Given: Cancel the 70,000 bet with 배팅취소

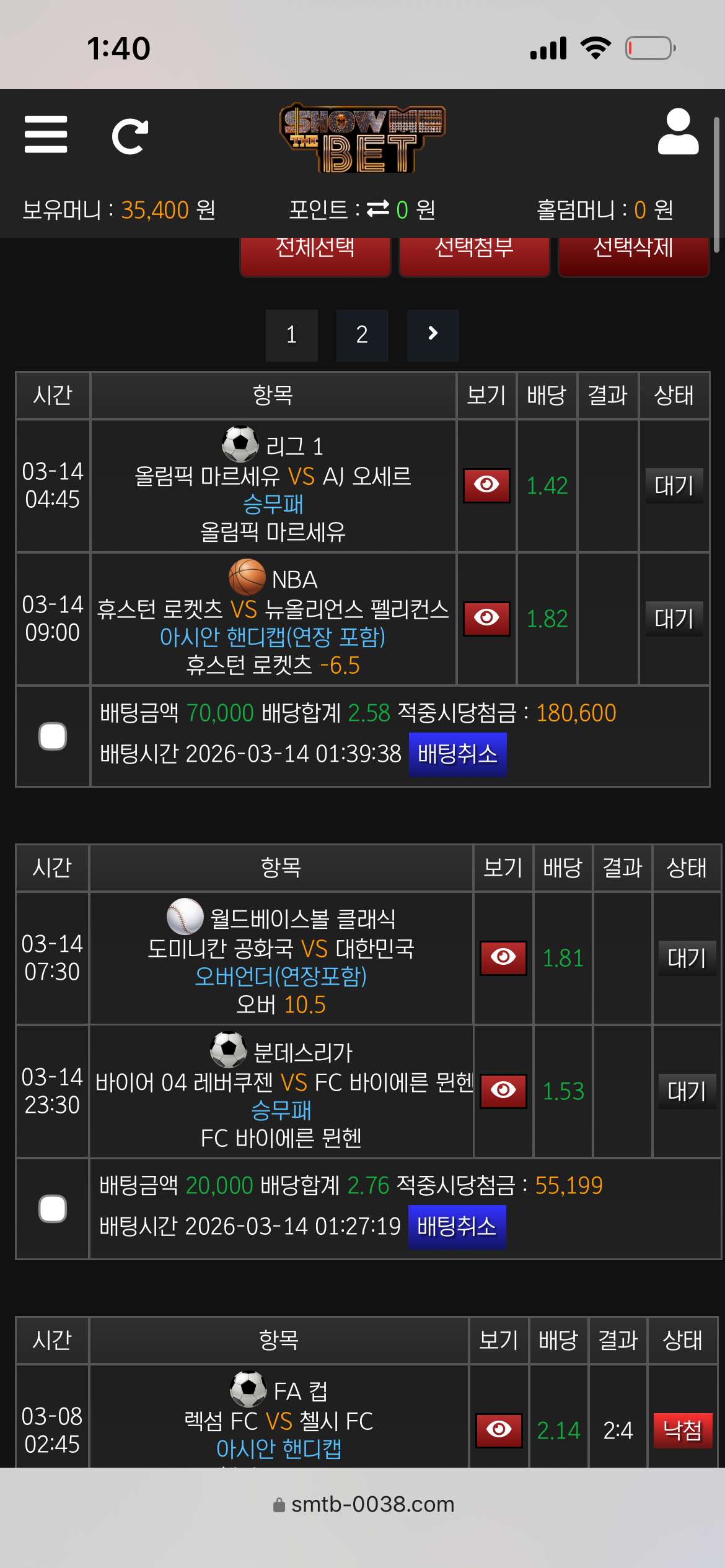Looking at the screenshot, I should (x=457, y=754).
